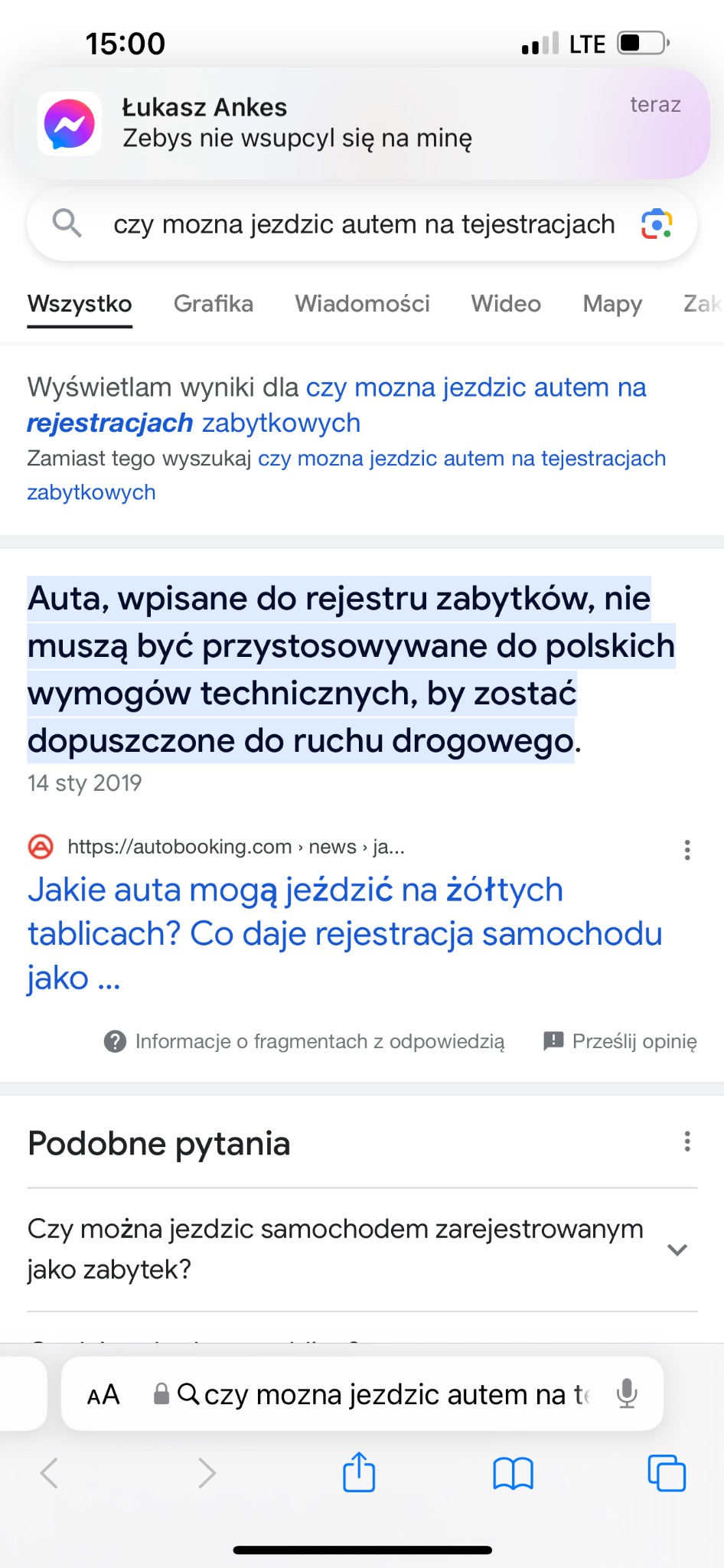Tap 'Informacje o fragmentach z odpowiedzią'

[318, 1041]
